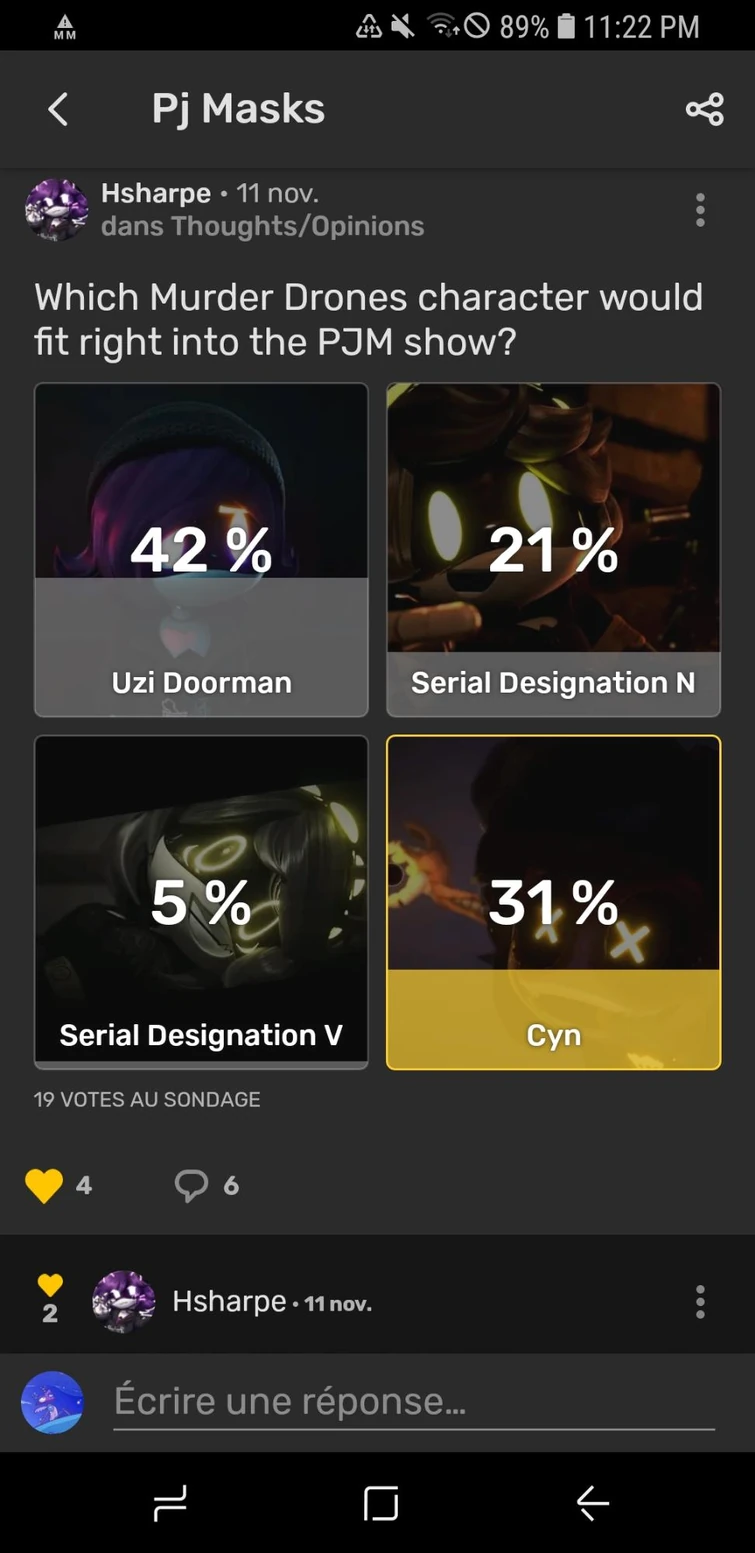This screenshot has height=1553, width=755.
Task: Share this Pj Masks post
Action: (704, 109)
